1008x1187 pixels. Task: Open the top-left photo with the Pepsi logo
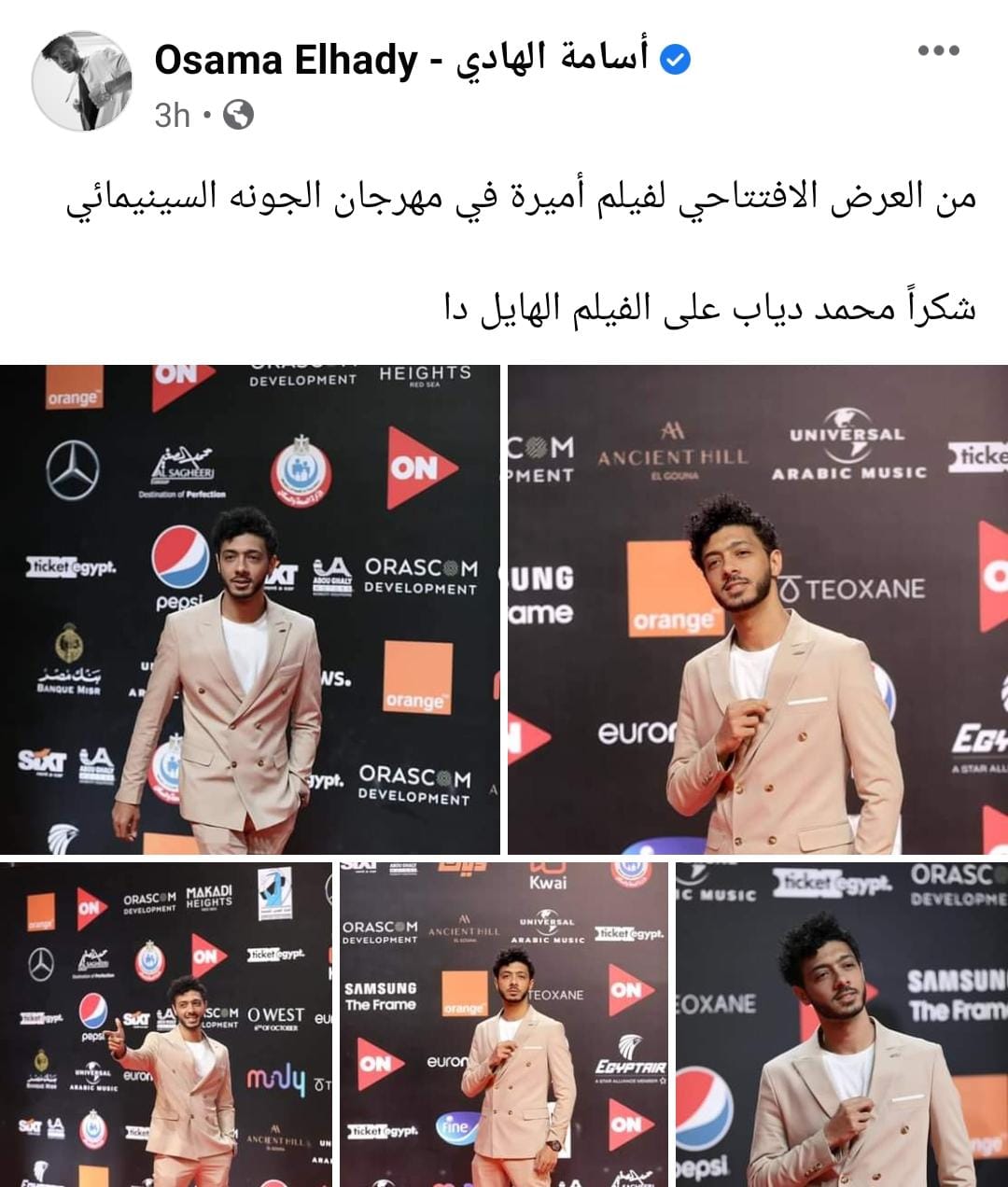coord(249,609)
